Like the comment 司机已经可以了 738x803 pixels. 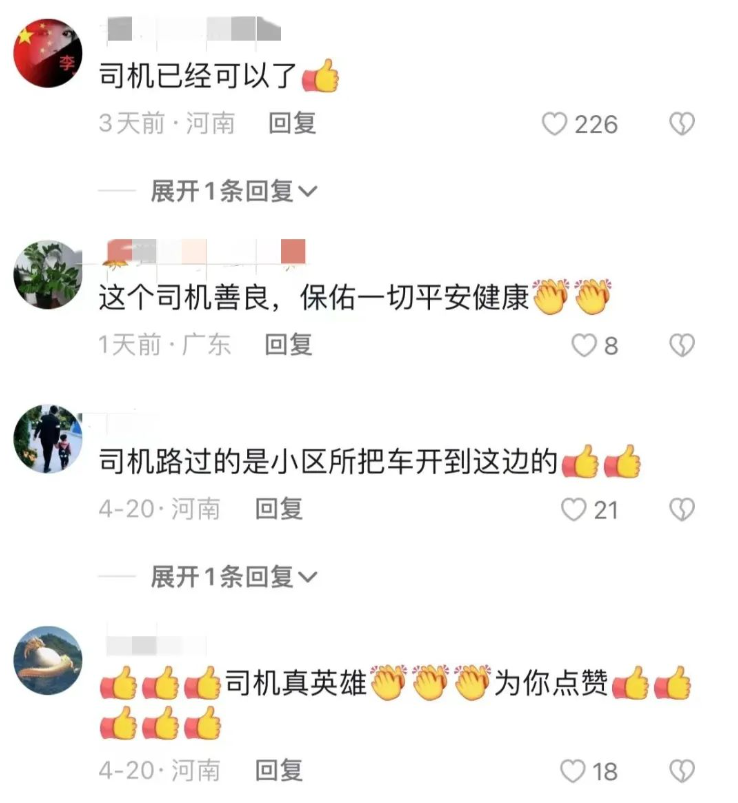pyautogui.click(x=555, y=124)
